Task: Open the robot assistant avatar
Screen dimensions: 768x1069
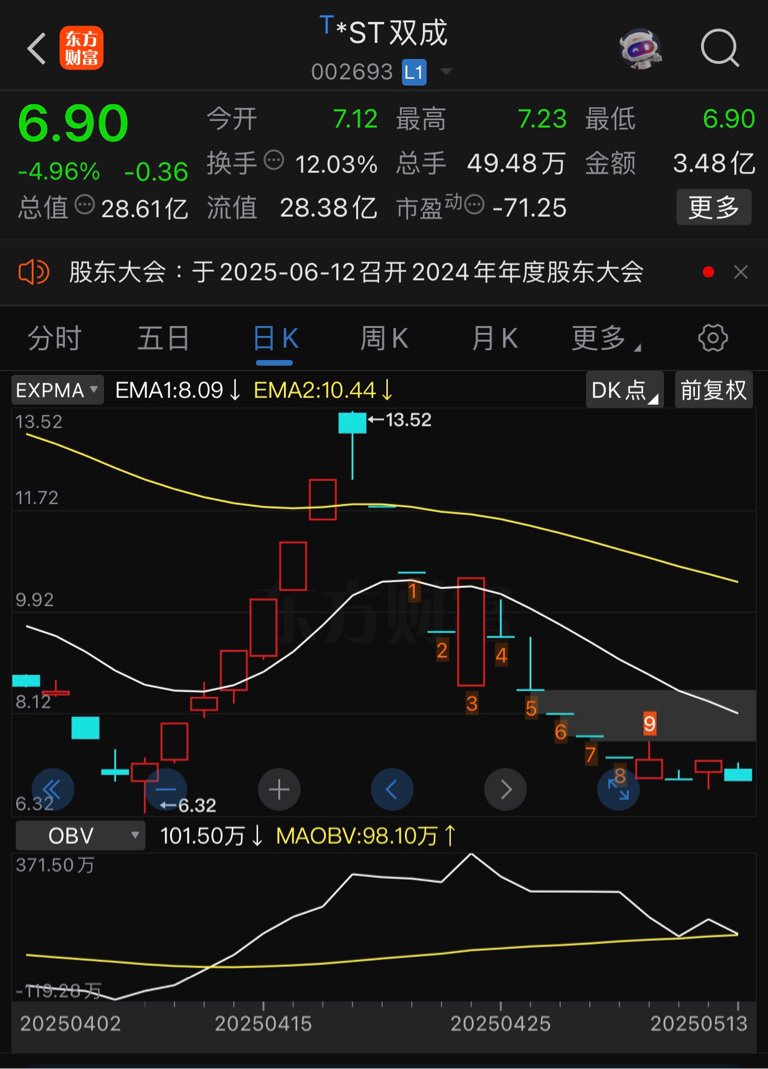Action: [x=640, y=48]
